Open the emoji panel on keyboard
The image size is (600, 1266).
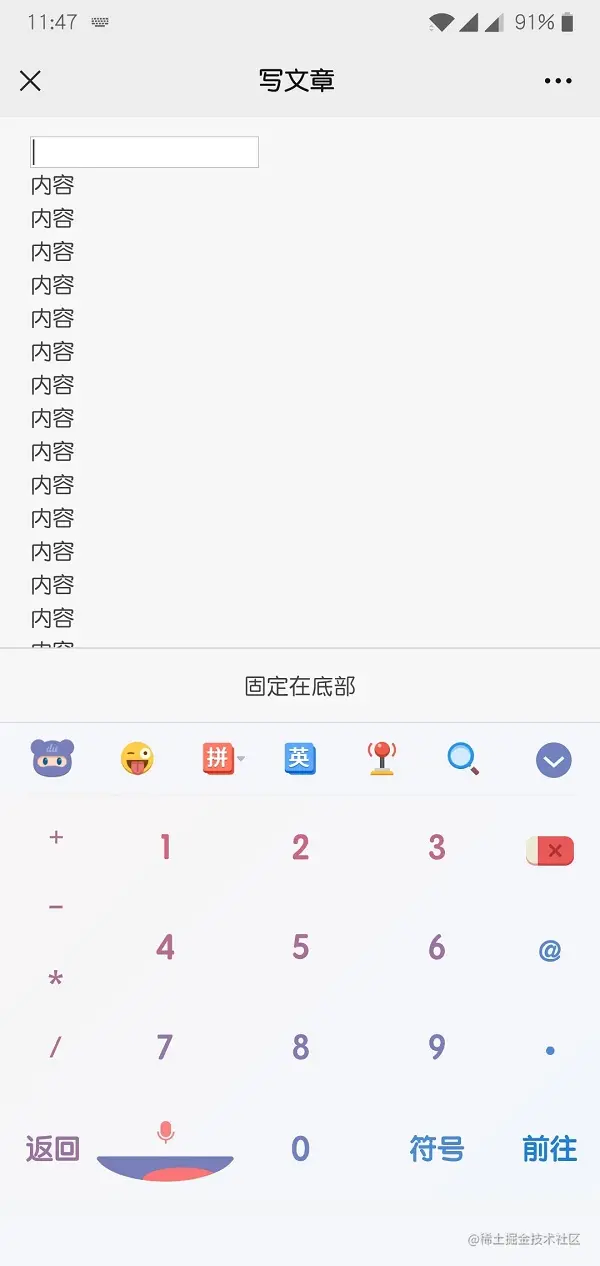pos(137,760)
